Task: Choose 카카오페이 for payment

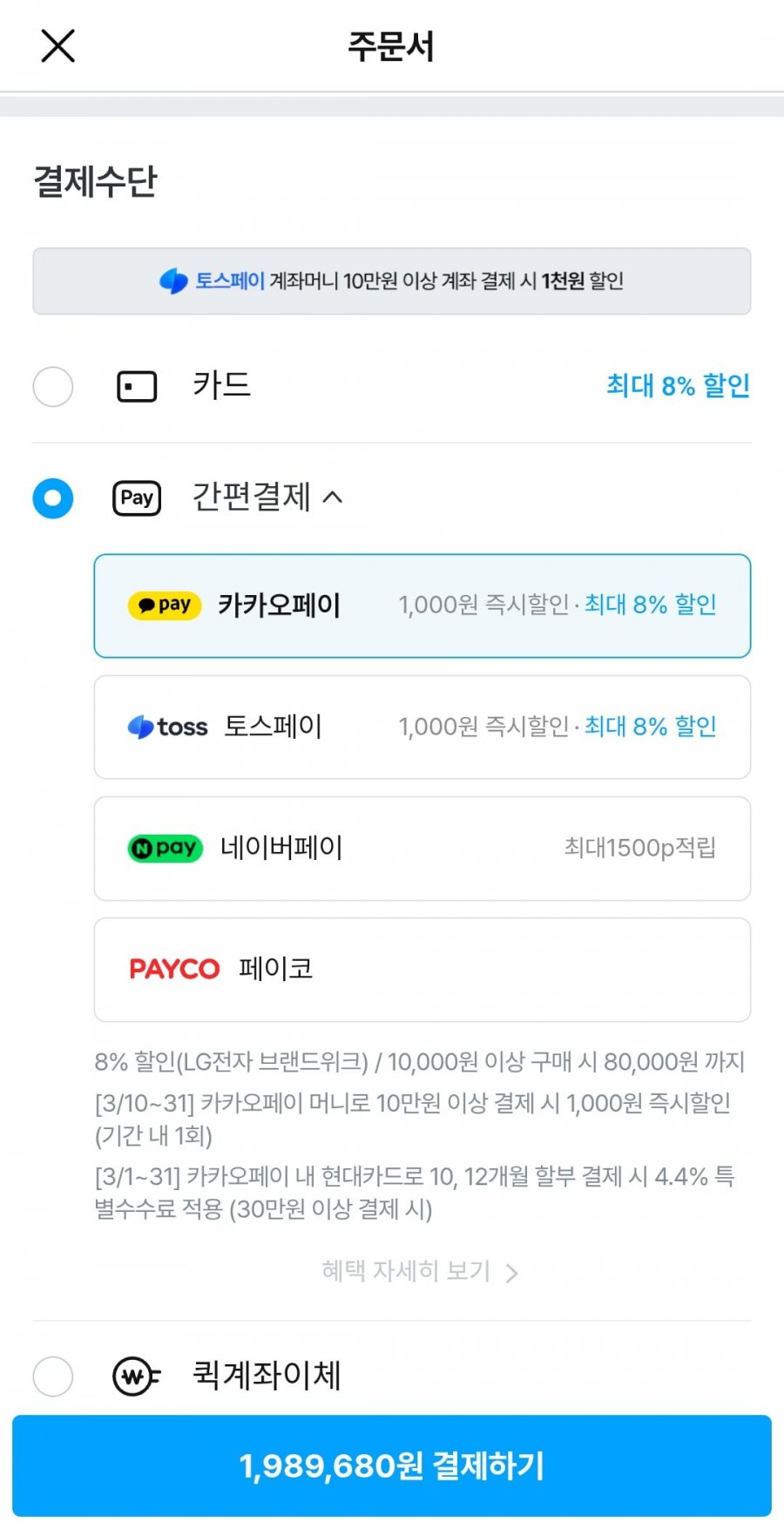Action: click(422, 606)
